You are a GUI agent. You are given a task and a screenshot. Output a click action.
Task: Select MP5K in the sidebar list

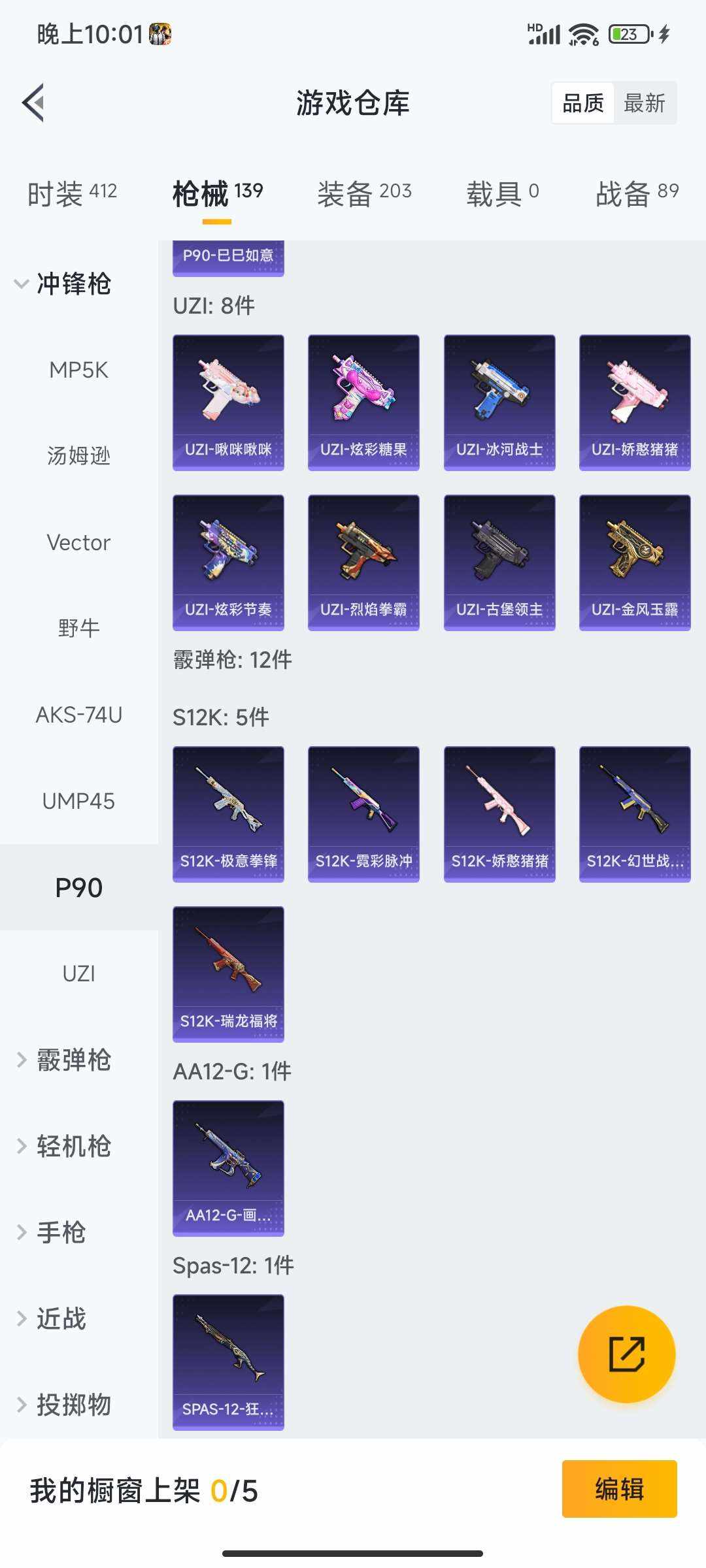coord(78,370)
